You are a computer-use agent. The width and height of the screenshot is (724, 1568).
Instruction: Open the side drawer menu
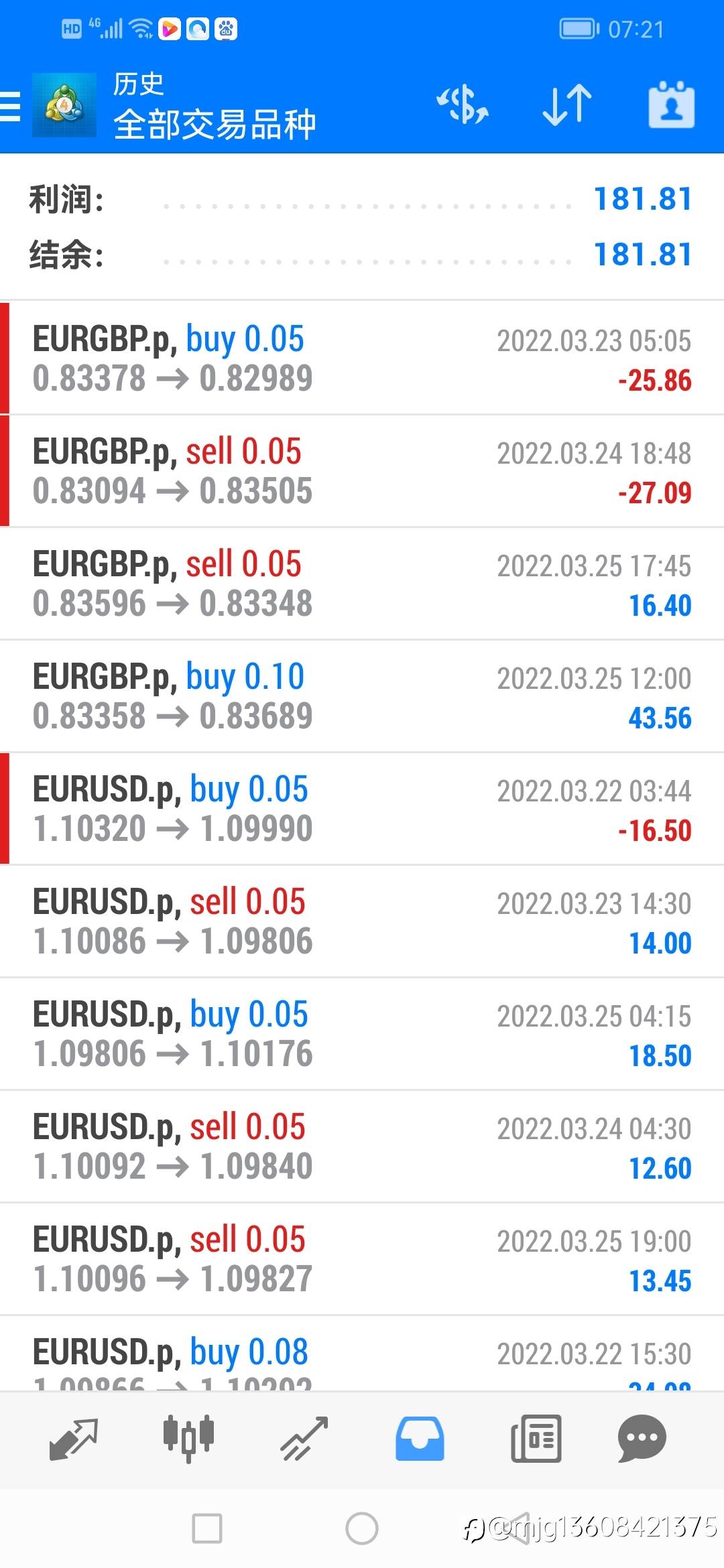(x=11, y=106)
